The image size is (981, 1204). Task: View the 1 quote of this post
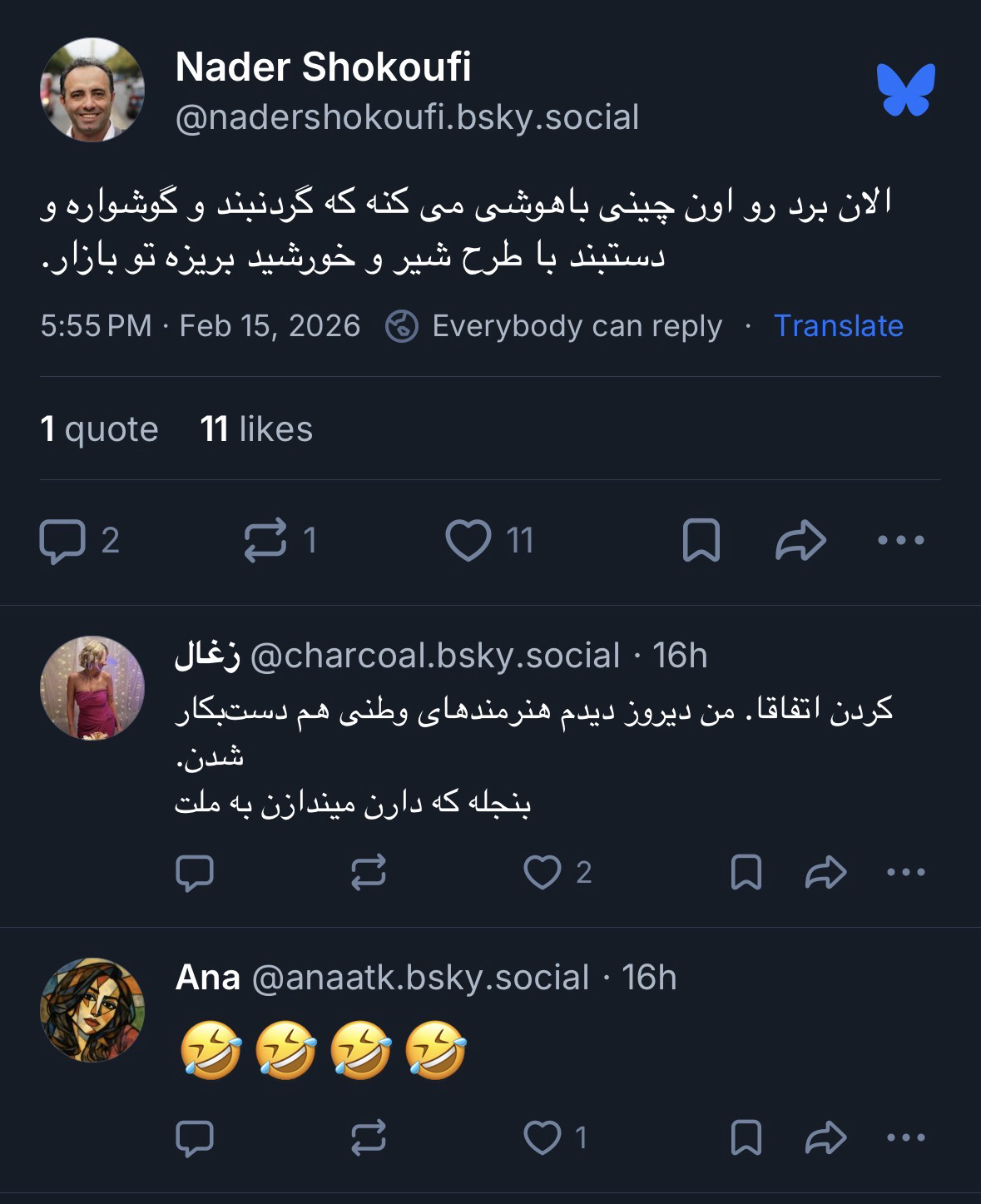coord(99,429)
